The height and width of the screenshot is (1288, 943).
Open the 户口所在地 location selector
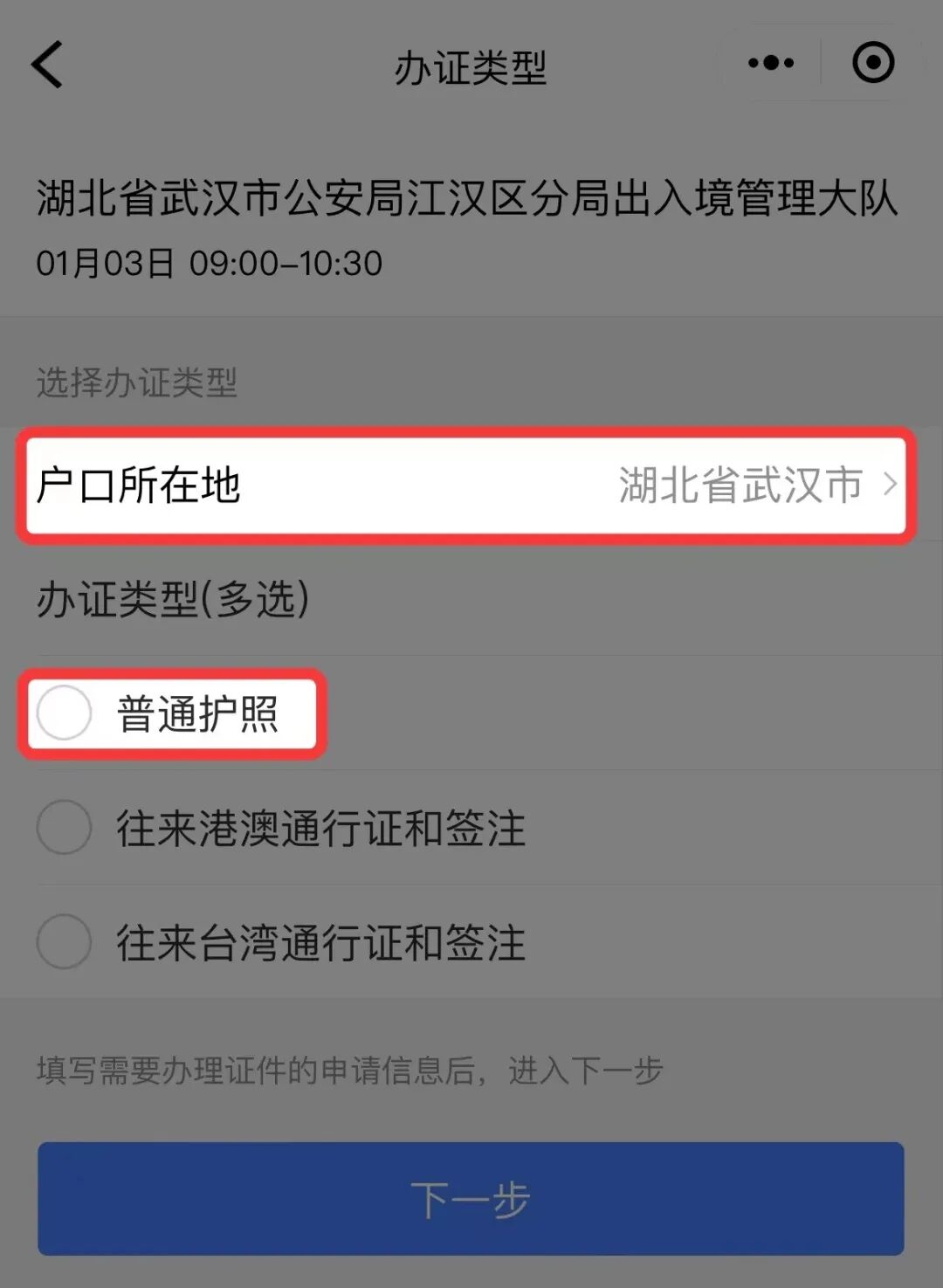click(x=467, y=485)
